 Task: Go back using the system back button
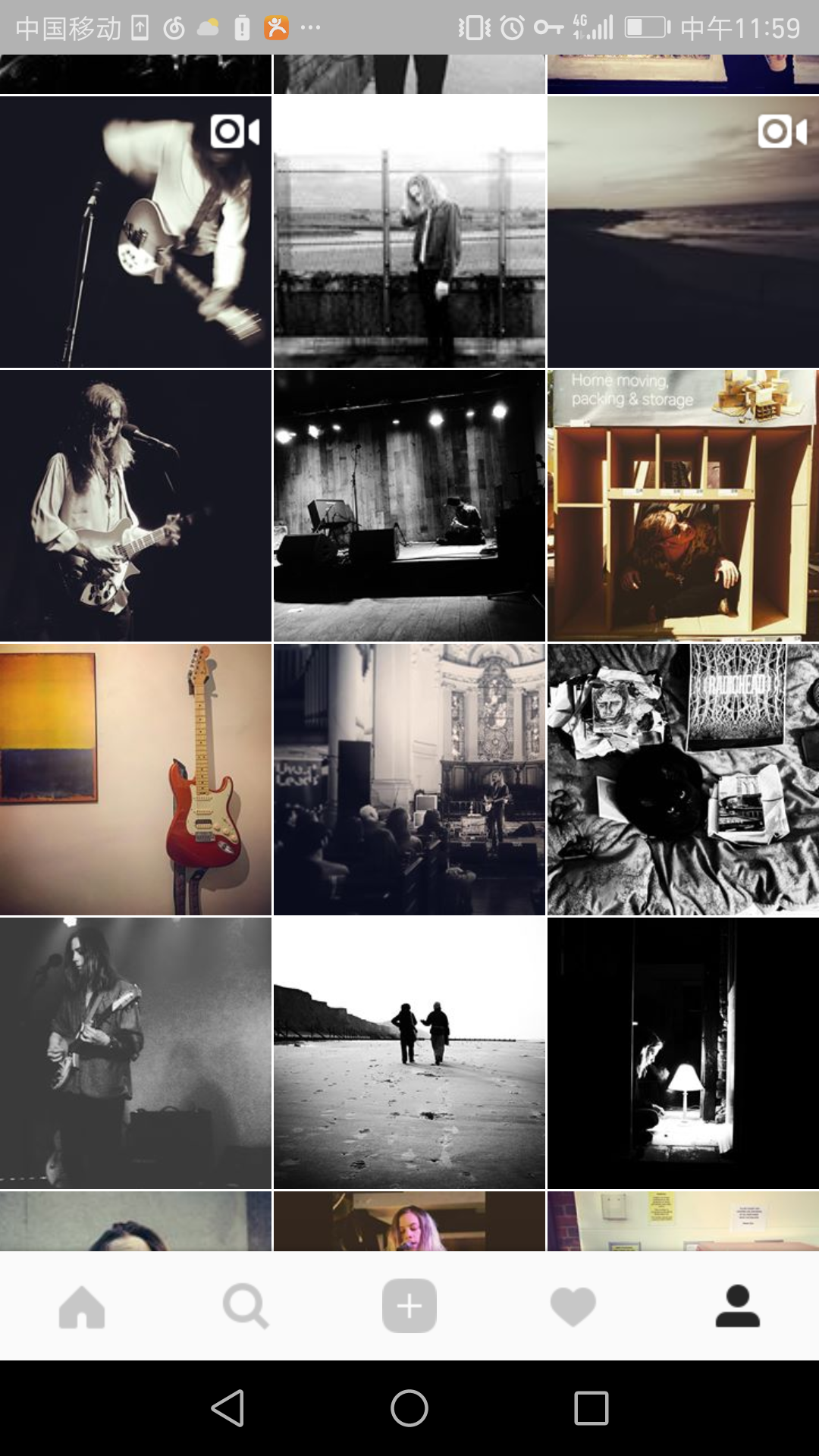[227, 1408]
